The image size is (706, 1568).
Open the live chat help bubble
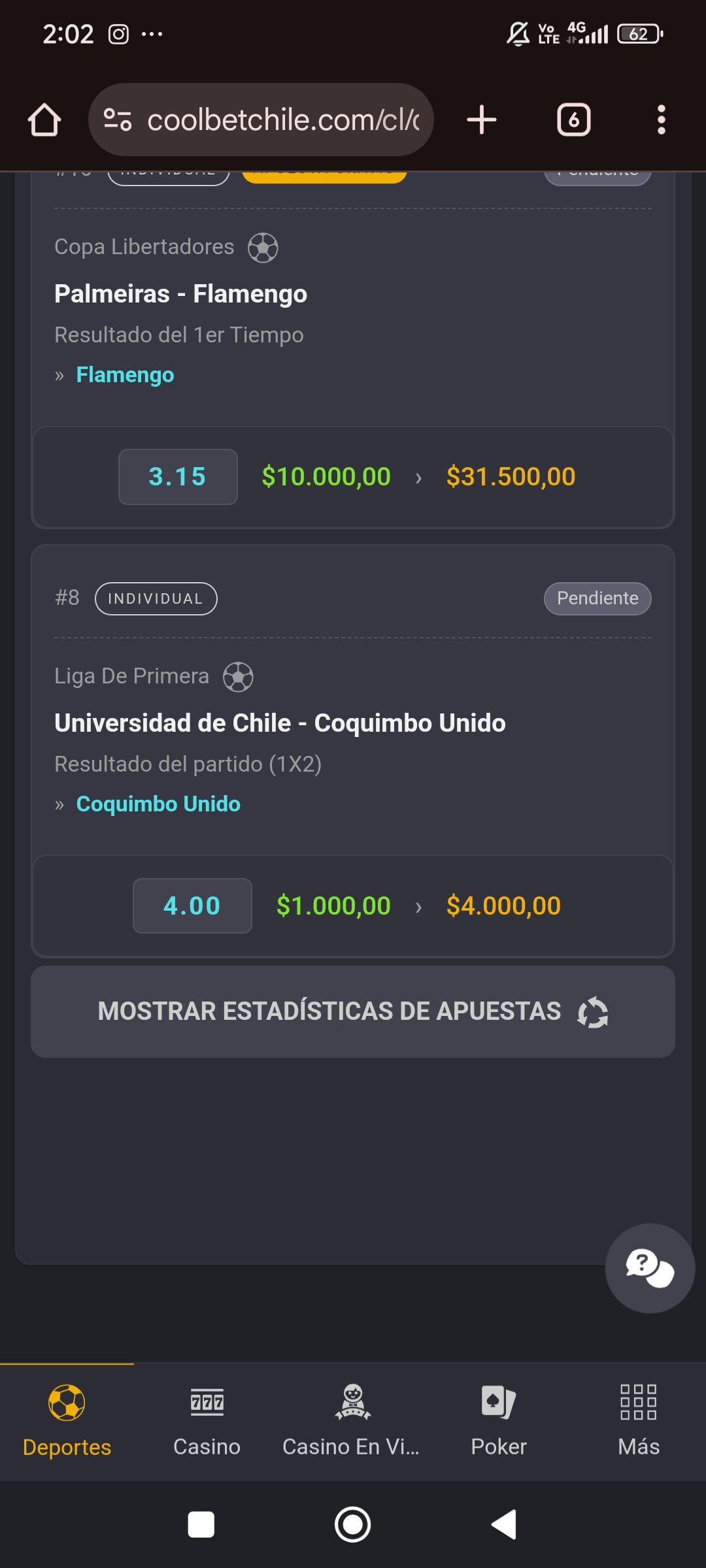[649, 1267]
